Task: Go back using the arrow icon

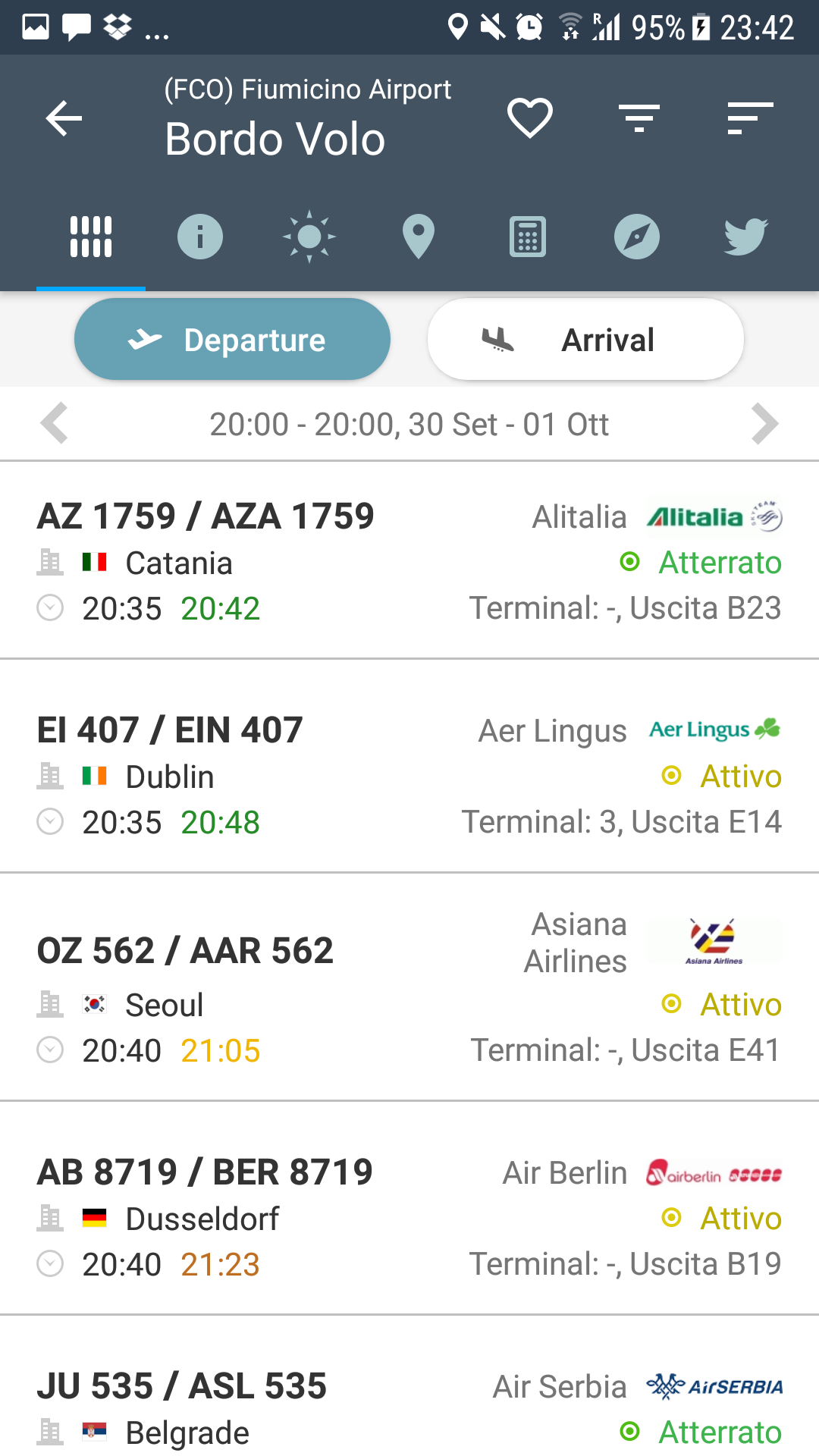Action: point(64,118)
